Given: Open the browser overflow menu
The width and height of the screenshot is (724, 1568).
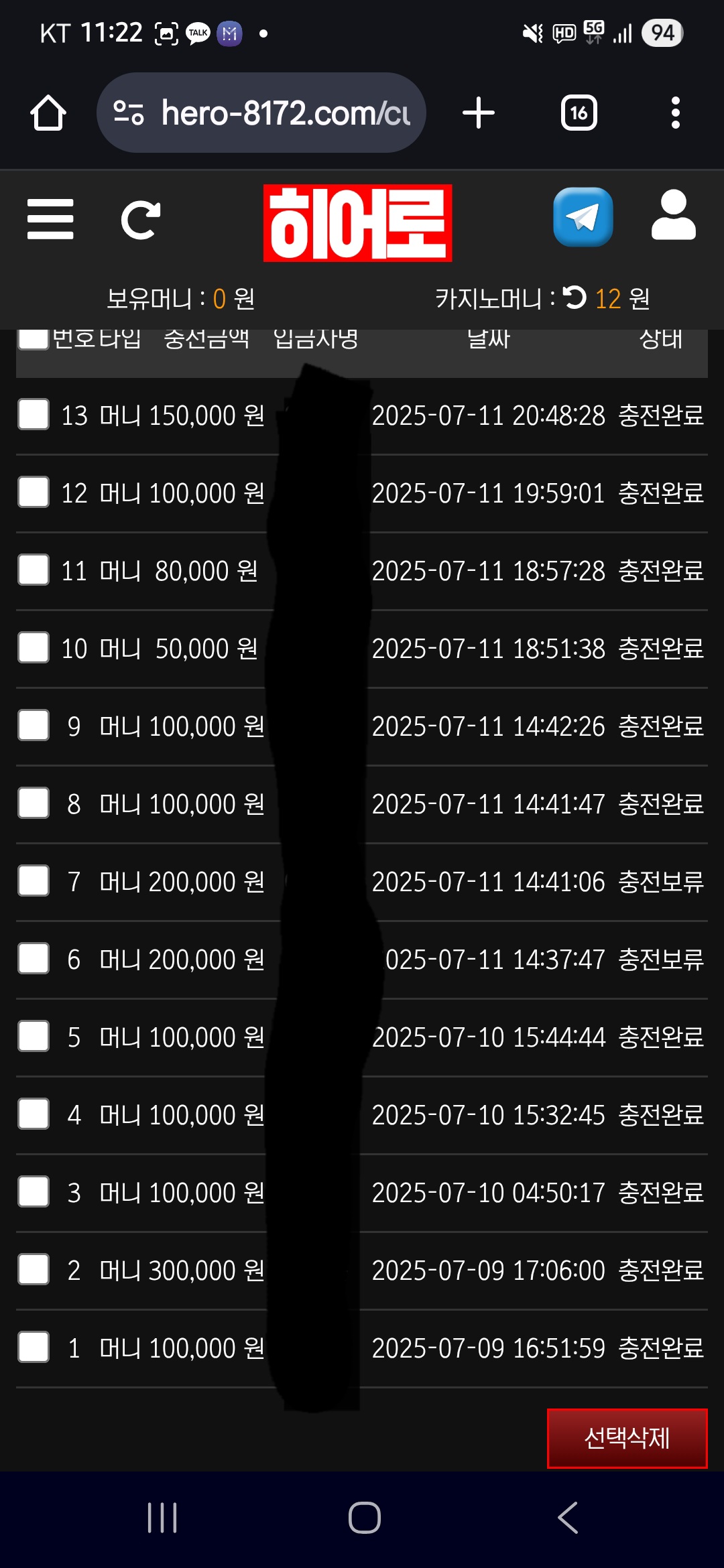Looking at the screenshot, I should click(x=676, y=113).
